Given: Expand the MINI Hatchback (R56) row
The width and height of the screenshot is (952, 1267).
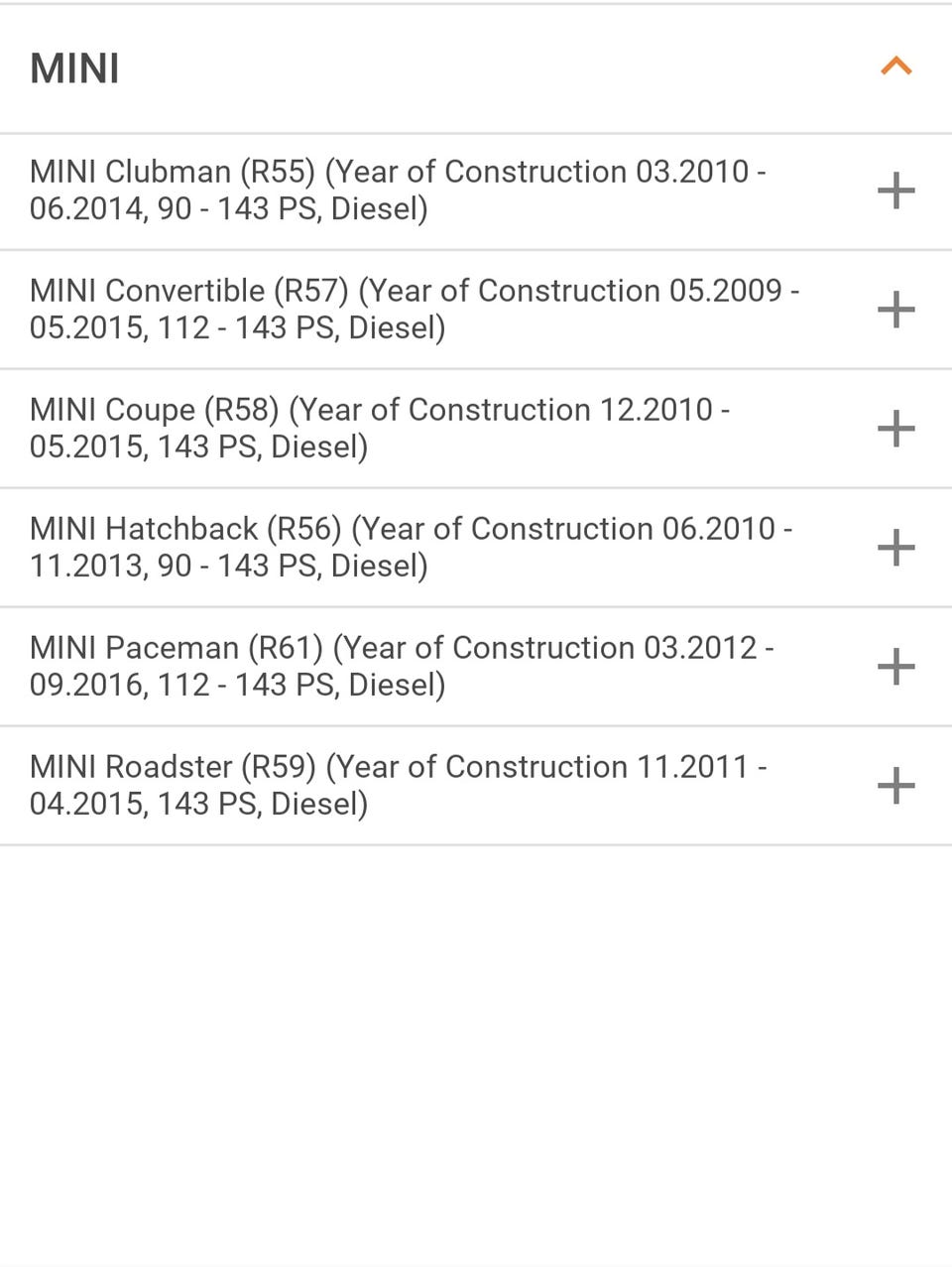Looking at the screenshot, I should pos(895,548).
